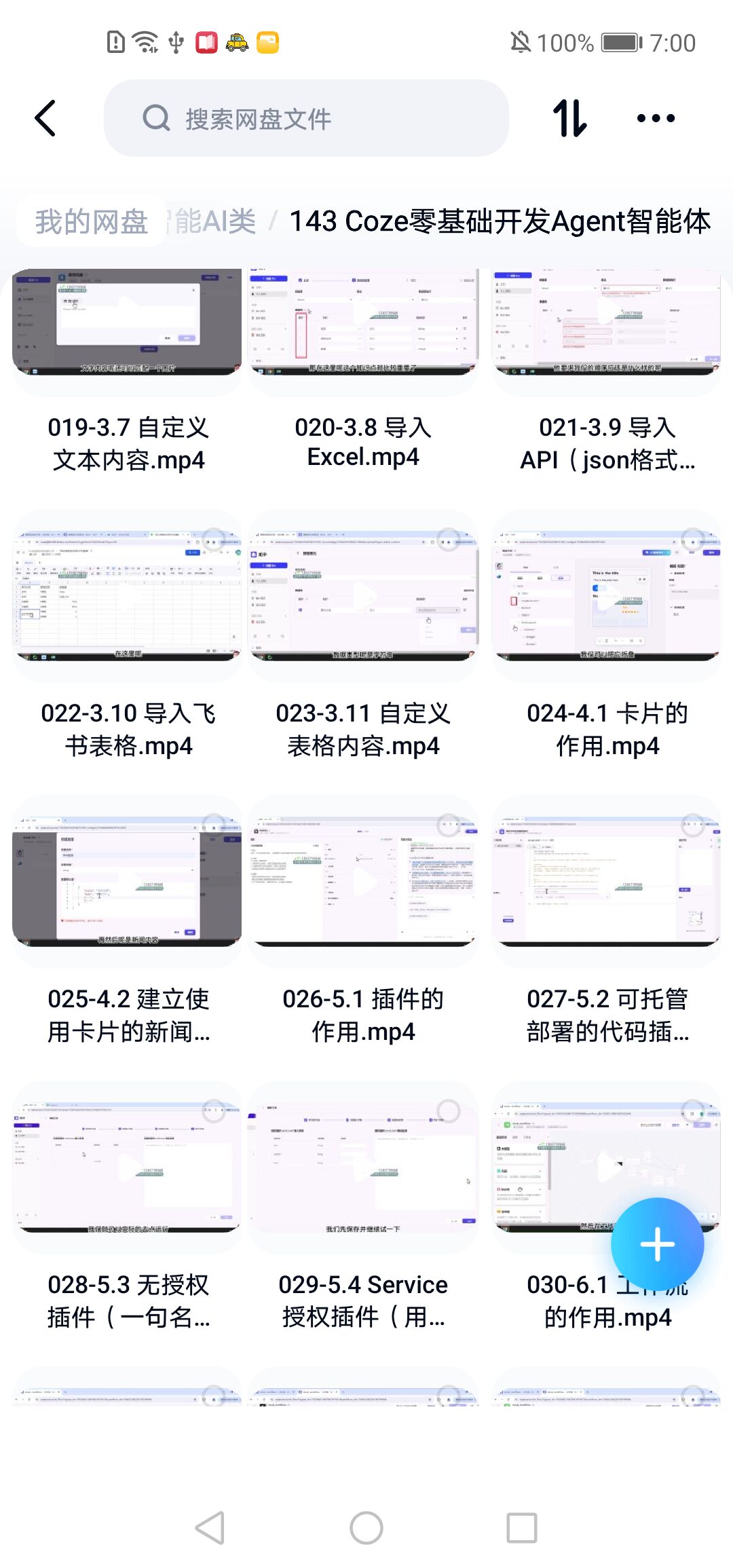
Task: Tap the 搜索网盘文件 search box
Action: tap(305, 119)
